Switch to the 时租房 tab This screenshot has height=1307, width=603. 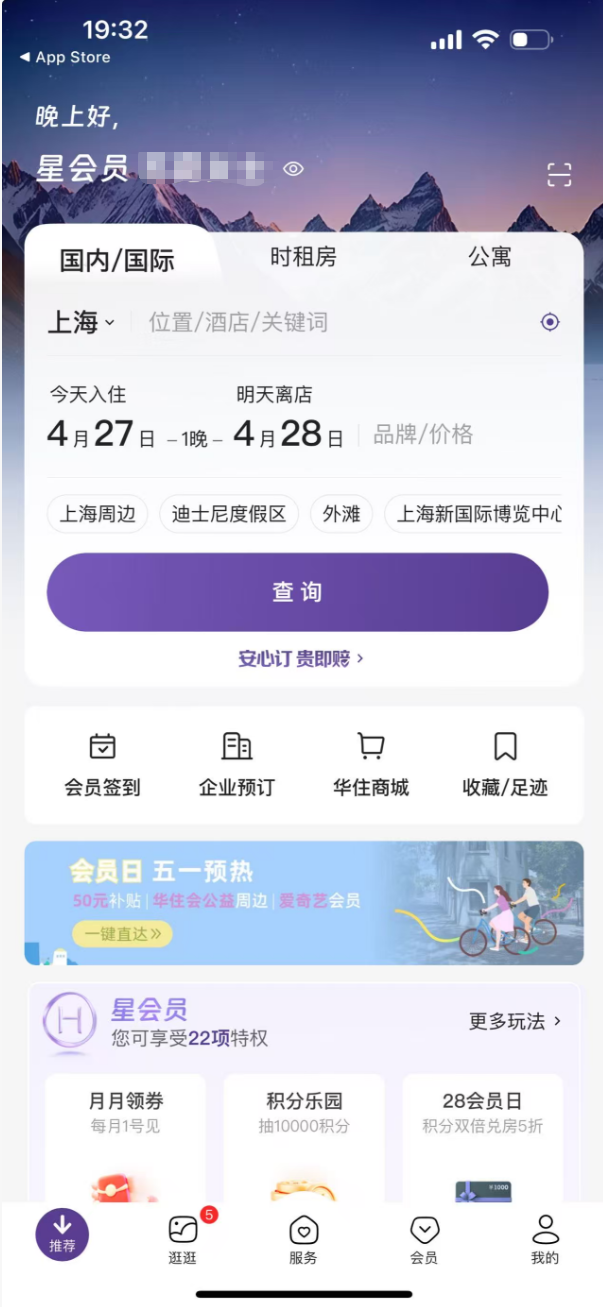coord(303,257)
